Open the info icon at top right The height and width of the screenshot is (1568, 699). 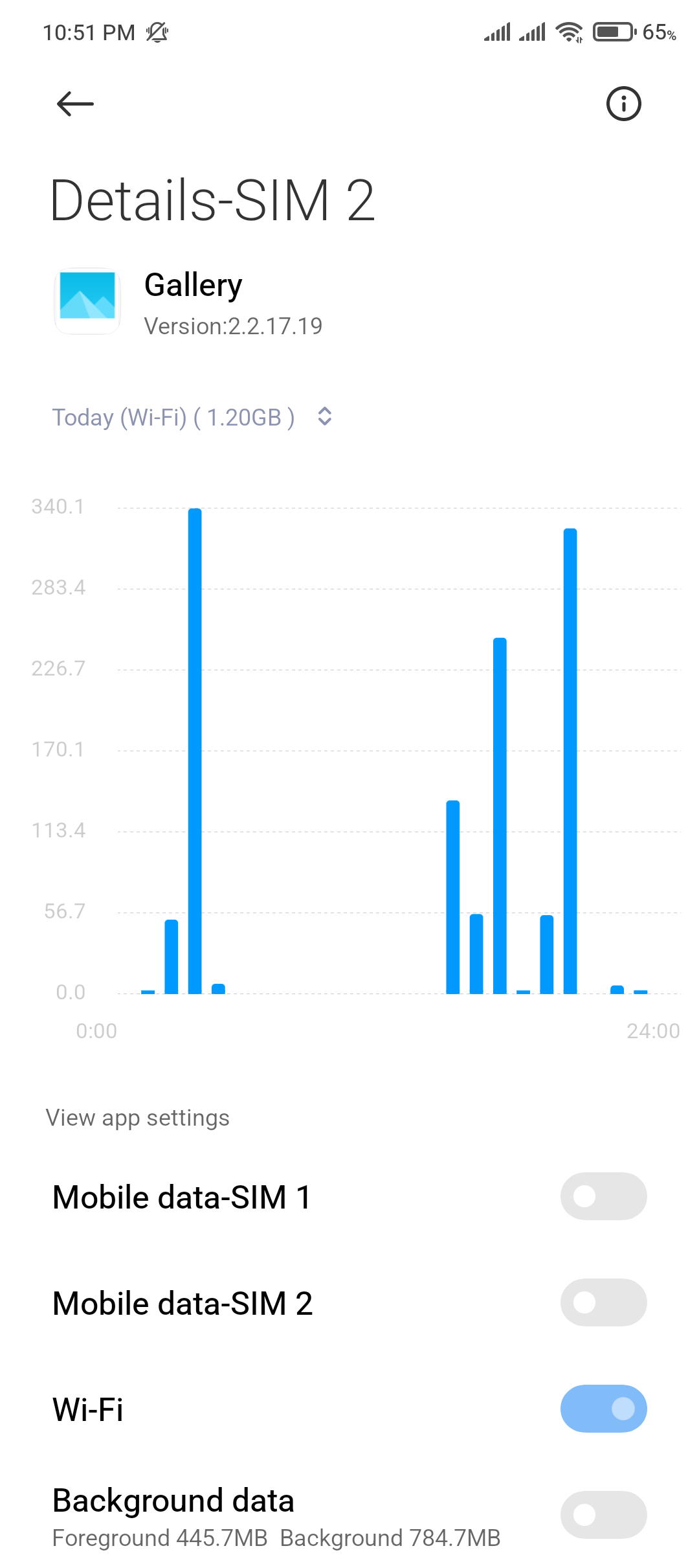(623, 104)
